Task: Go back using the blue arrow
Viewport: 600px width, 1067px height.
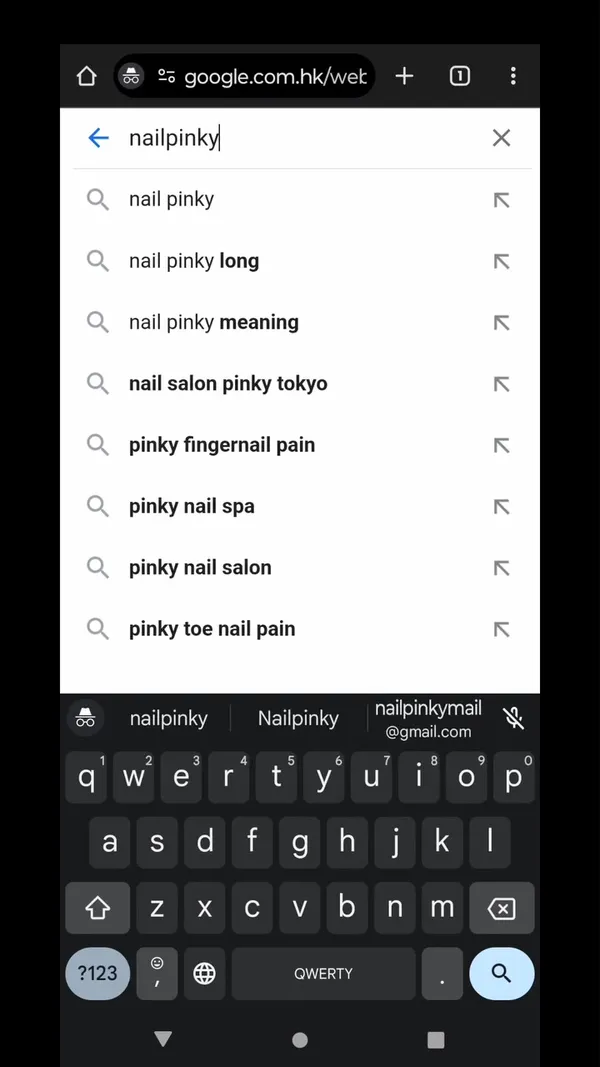Action: pos(99,138)
